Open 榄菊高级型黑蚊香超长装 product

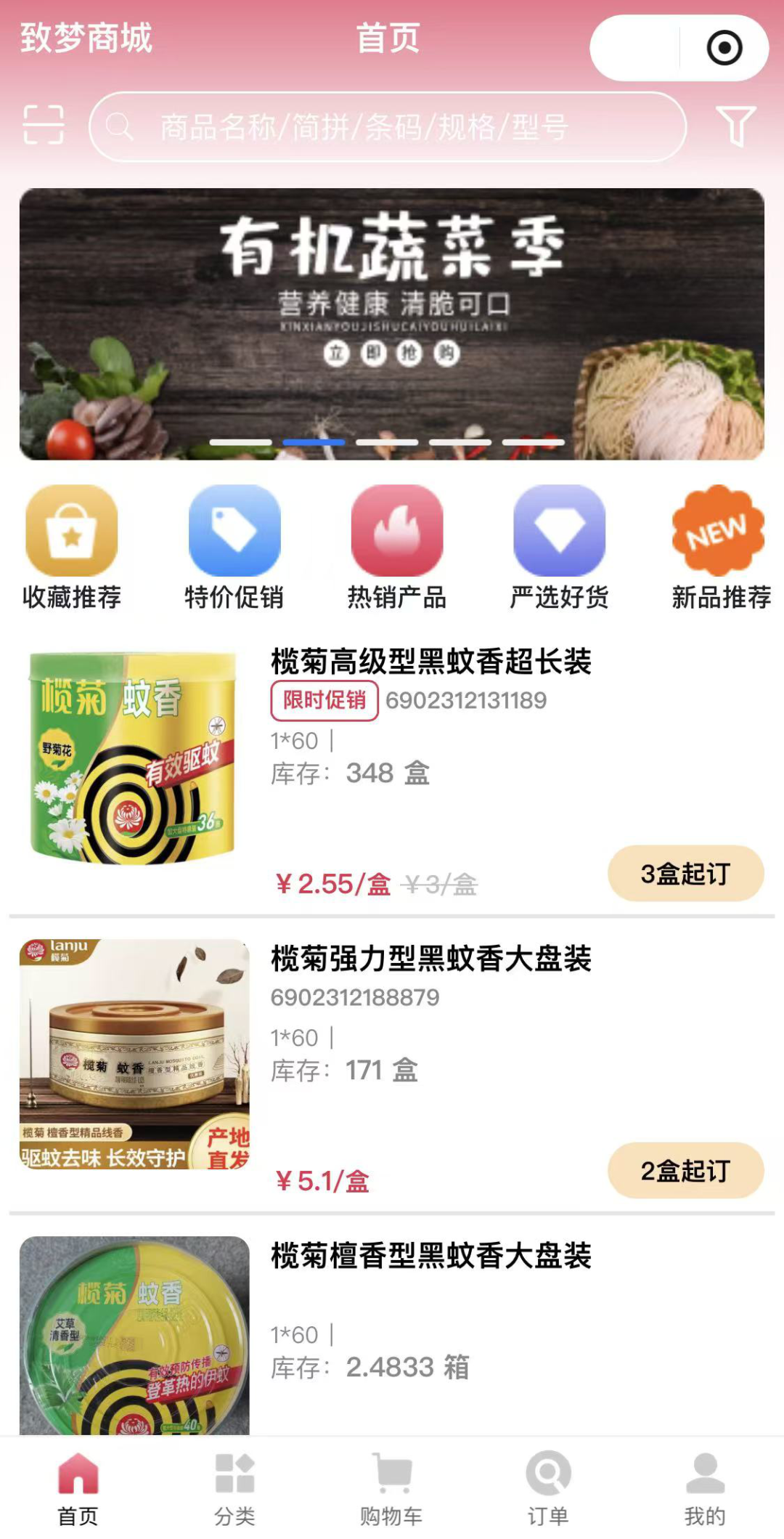430,662
